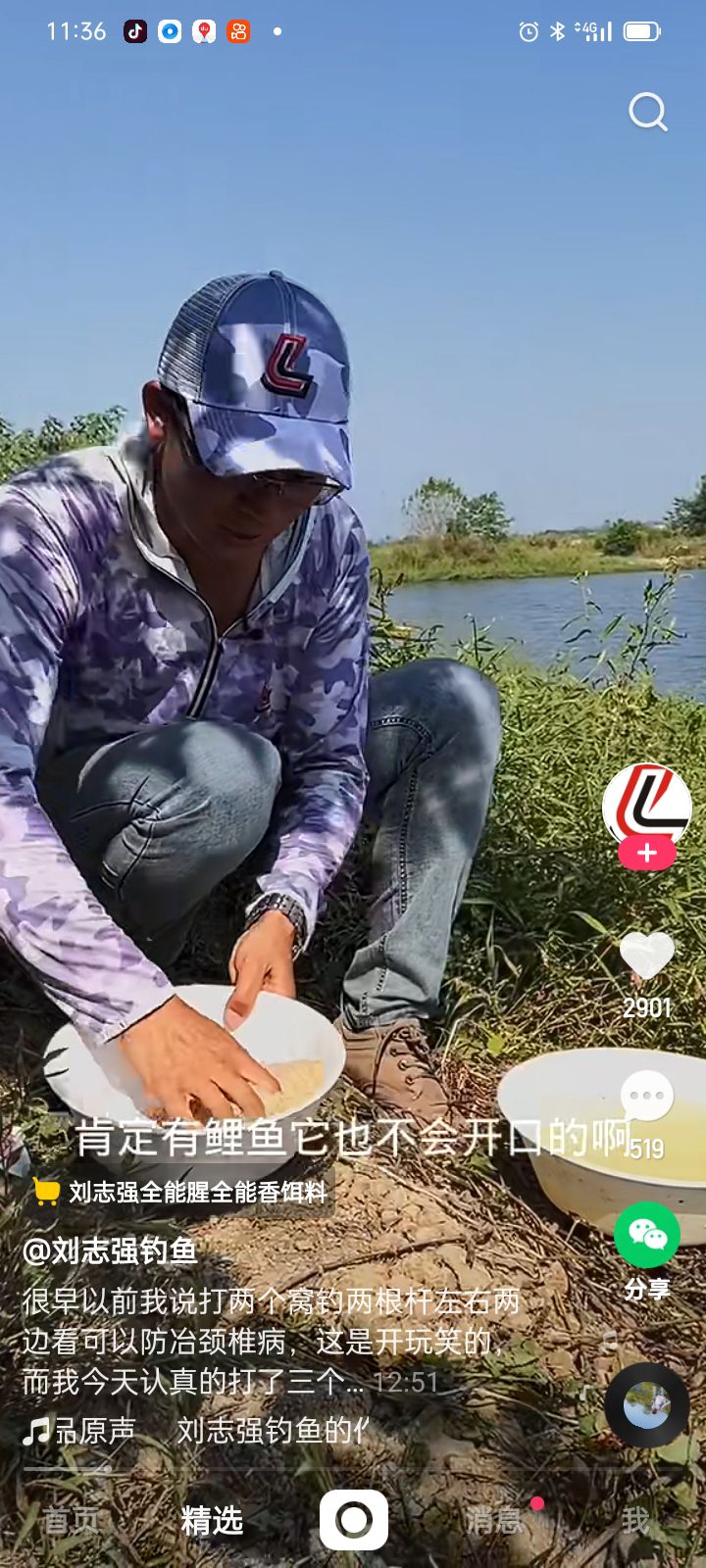
Task: Open the 消息 messages tab
Action: point(494,1520)
